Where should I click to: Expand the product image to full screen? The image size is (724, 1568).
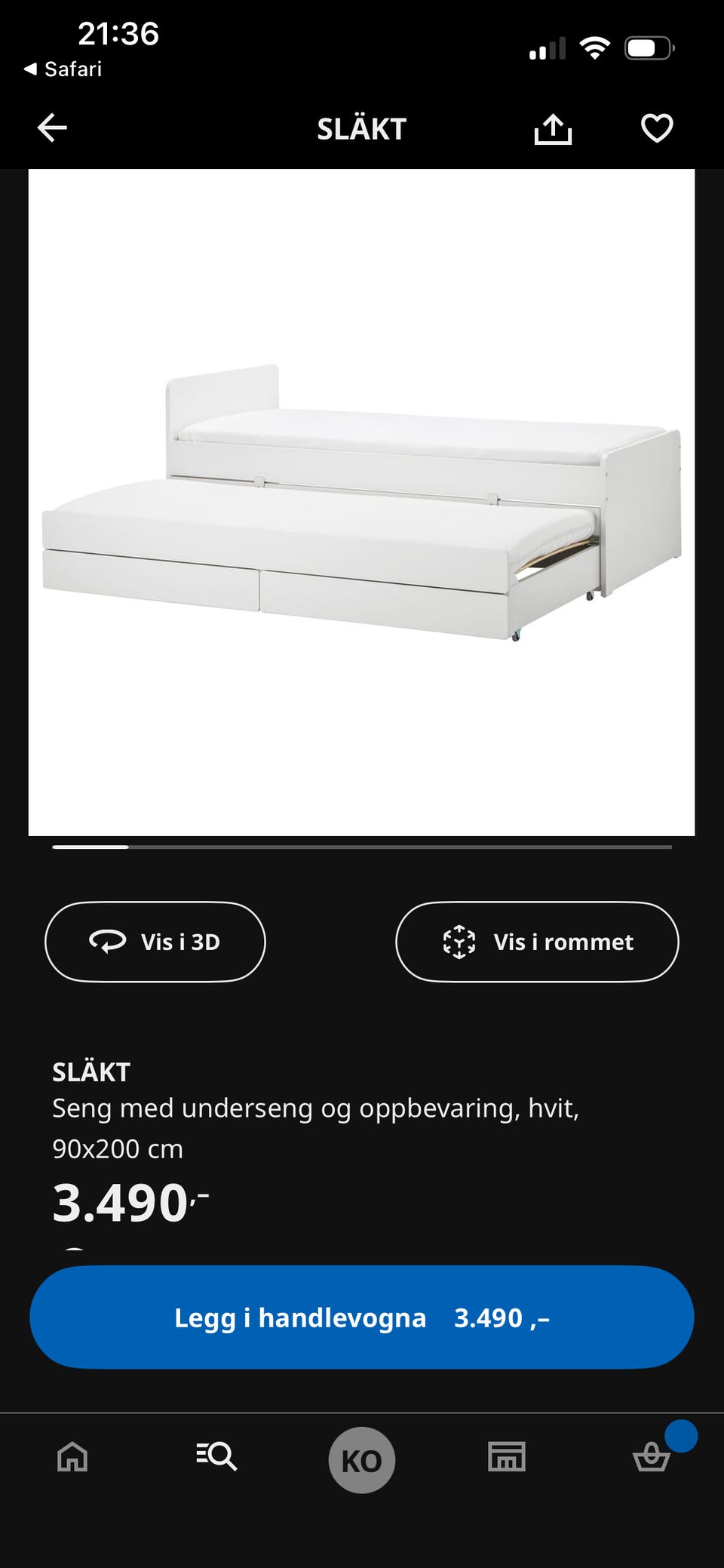click(x=362, y=506)
